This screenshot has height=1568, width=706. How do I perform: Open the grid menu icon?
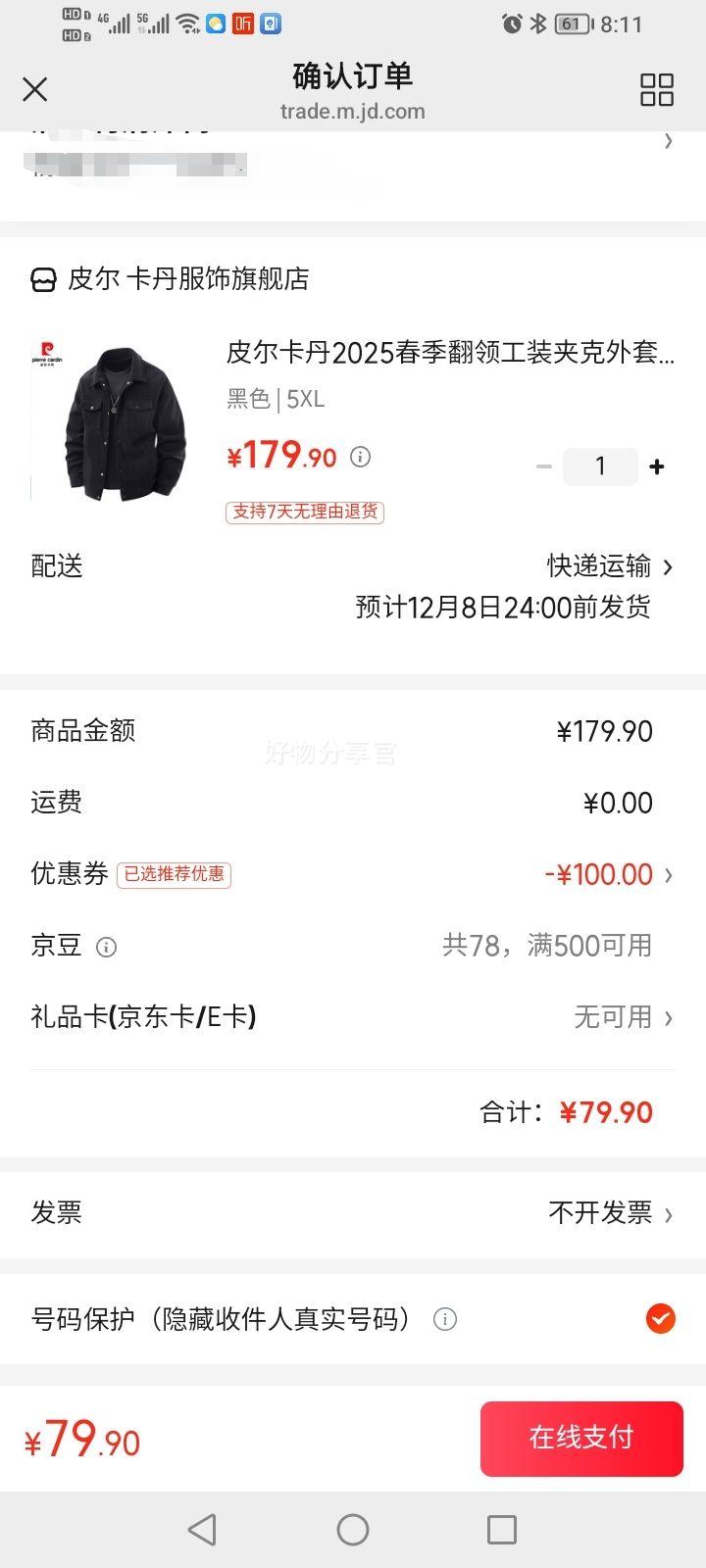click(x=656, y=90)
